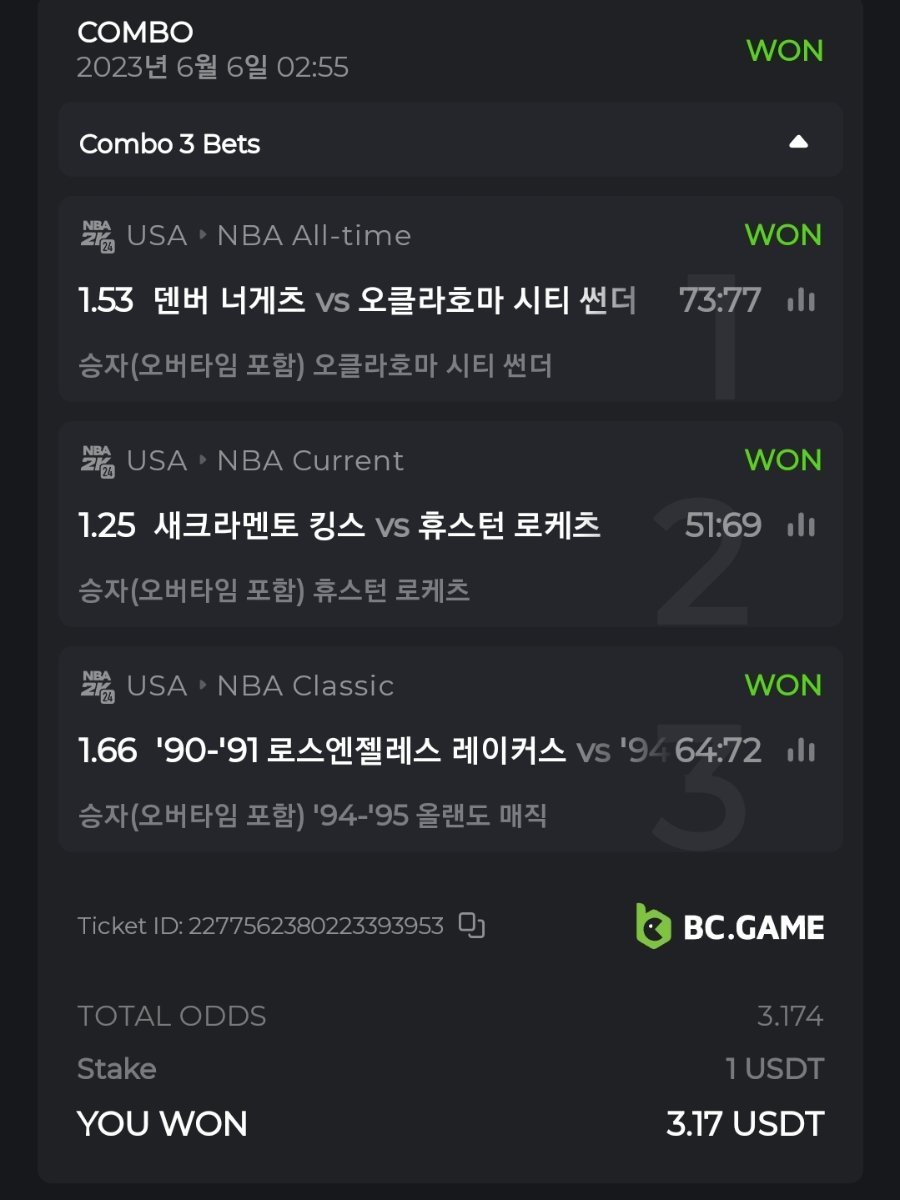Open stats icon for Sacramento Kings match
The height and width of the screenshot is (1200, 900).
click(800, 525)
